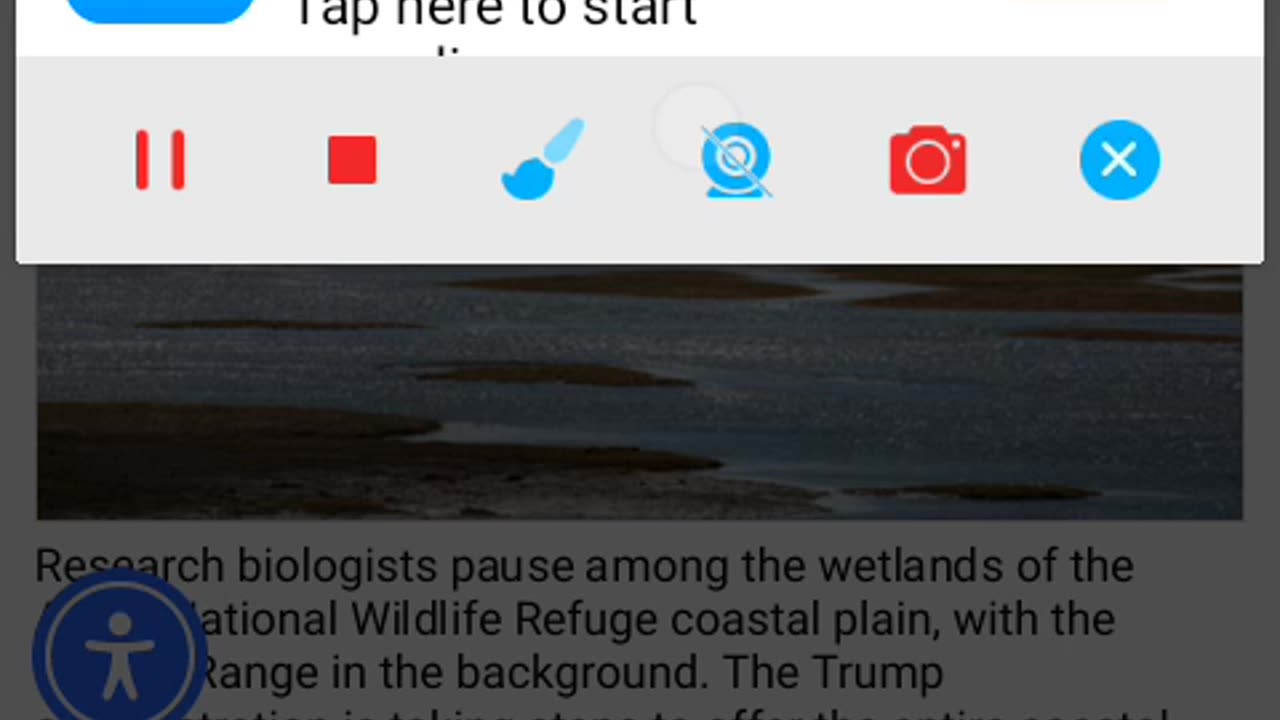The width and height of the screenshot is (1280, 720).
Task: Close the recording toolbar
Action: point(1119,160)
